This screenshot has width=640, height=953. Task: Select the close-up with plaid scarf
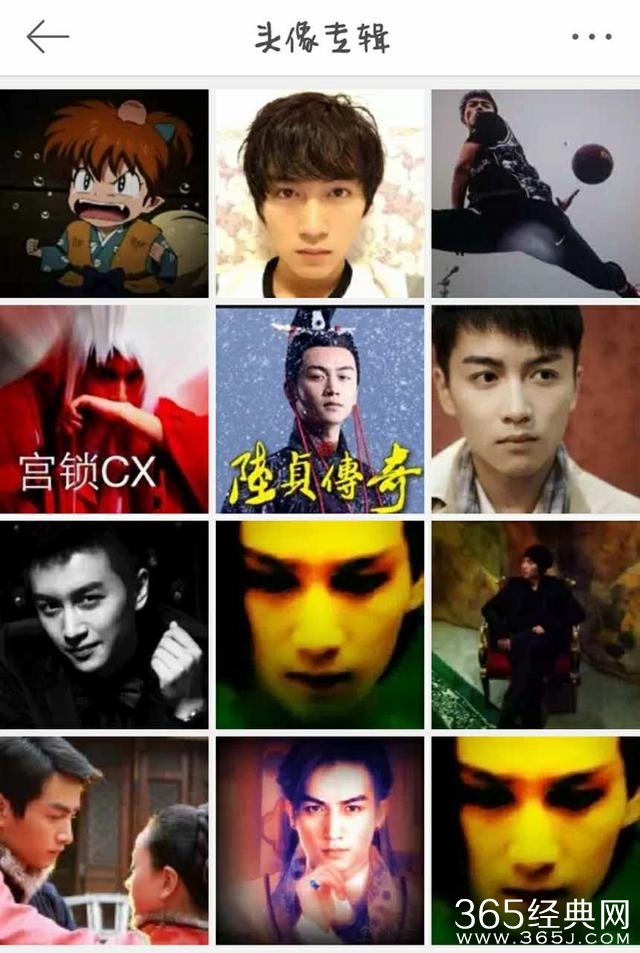(x=535, y=409)
